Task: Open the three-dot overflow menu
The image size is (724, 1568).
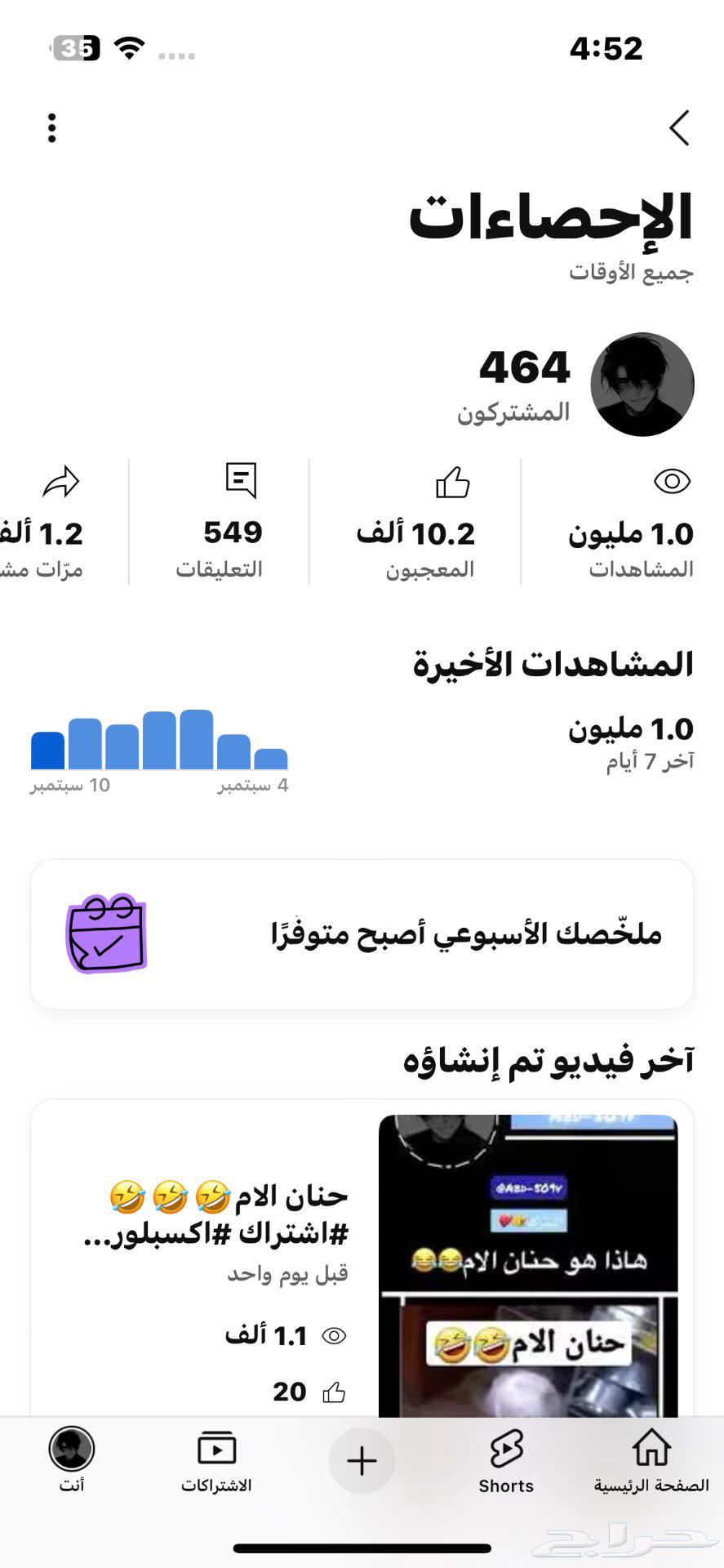Action: point(51,127)
